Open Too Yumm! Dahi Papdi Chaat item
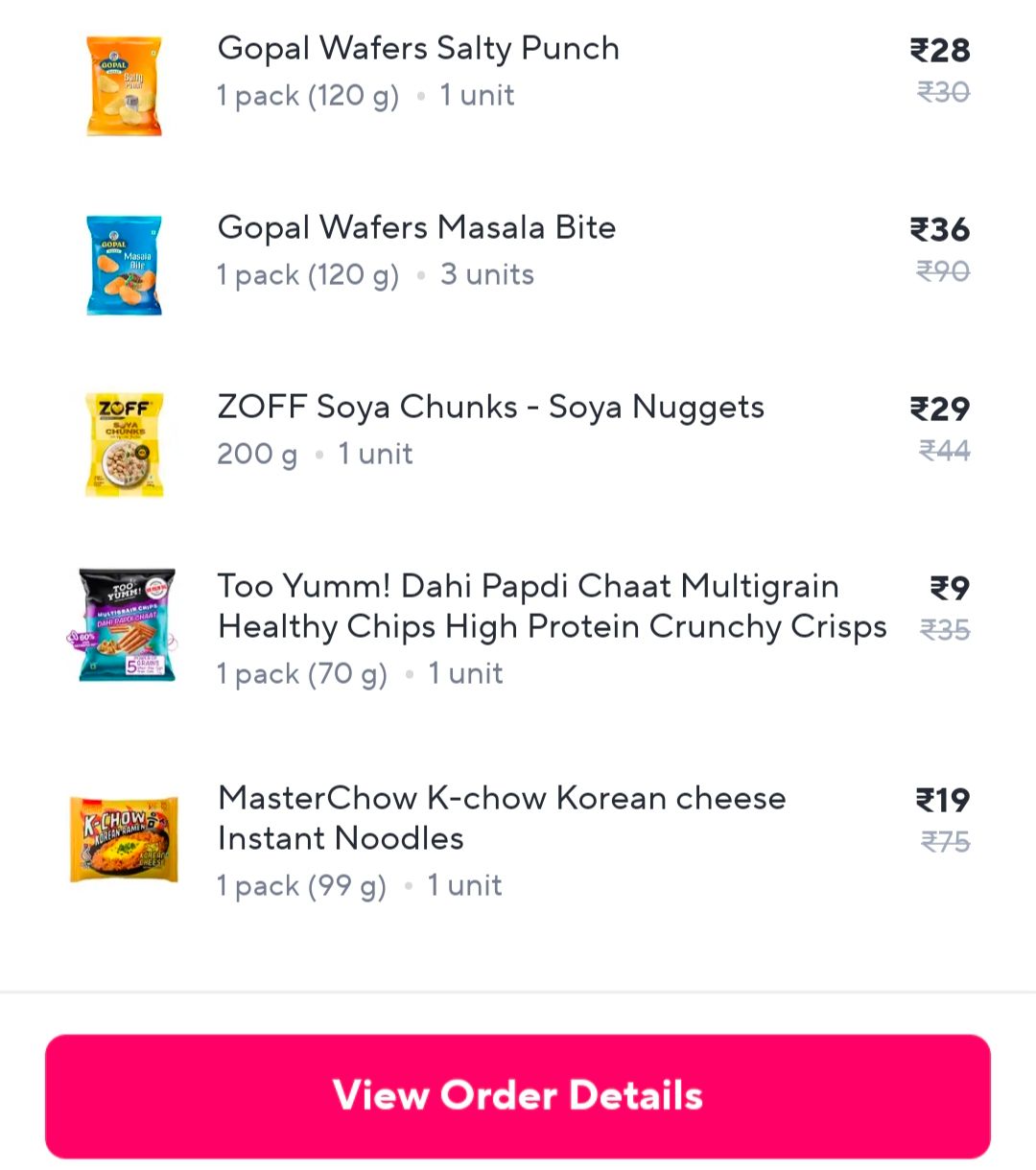The width and height of the screenshot is (1036, 1170). click(x=552, y=607)
